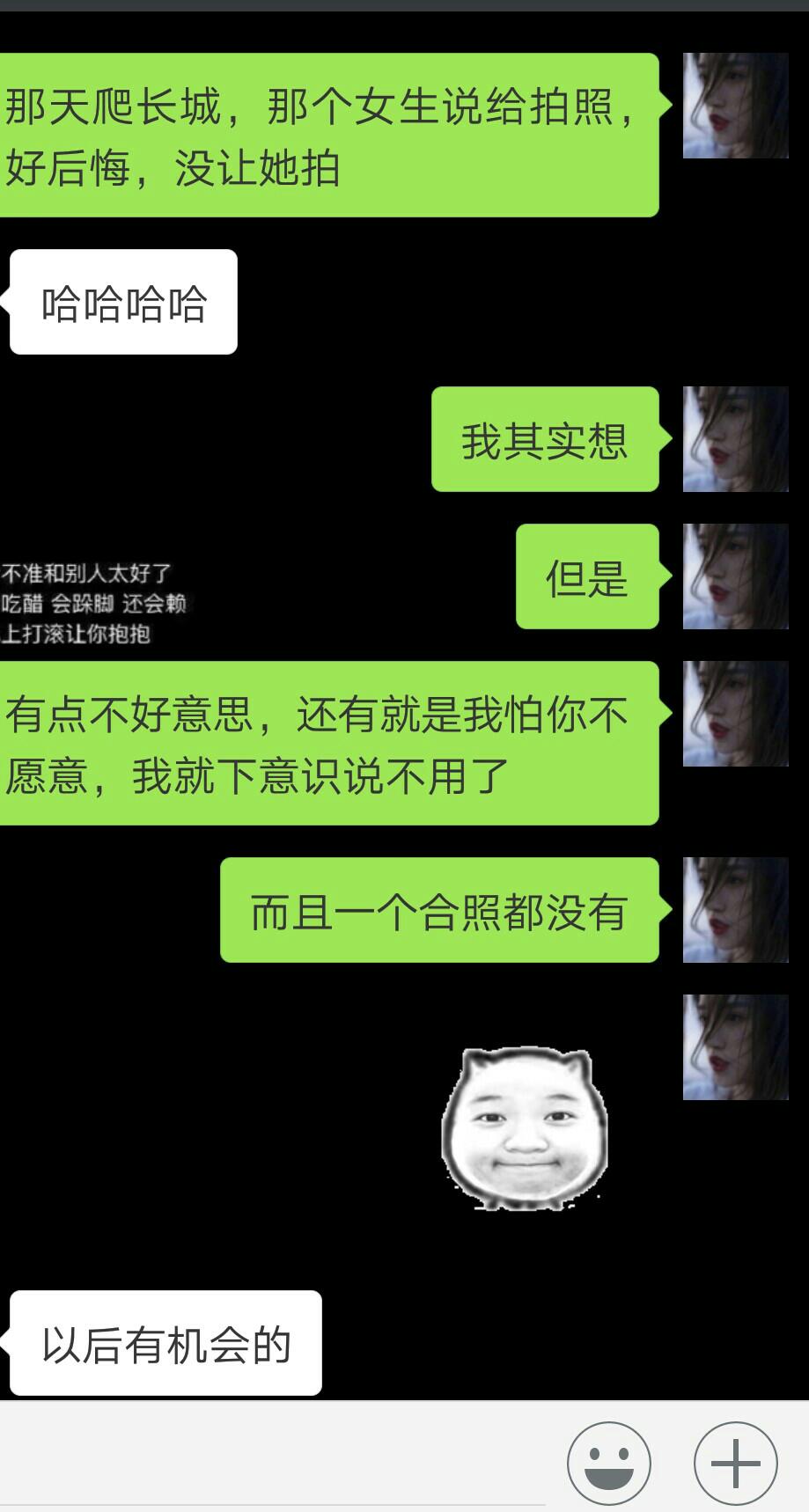Open sender avatar beside 我其实想 message
This screenshot has width=809, height=1512.
(x=735, y=438)
